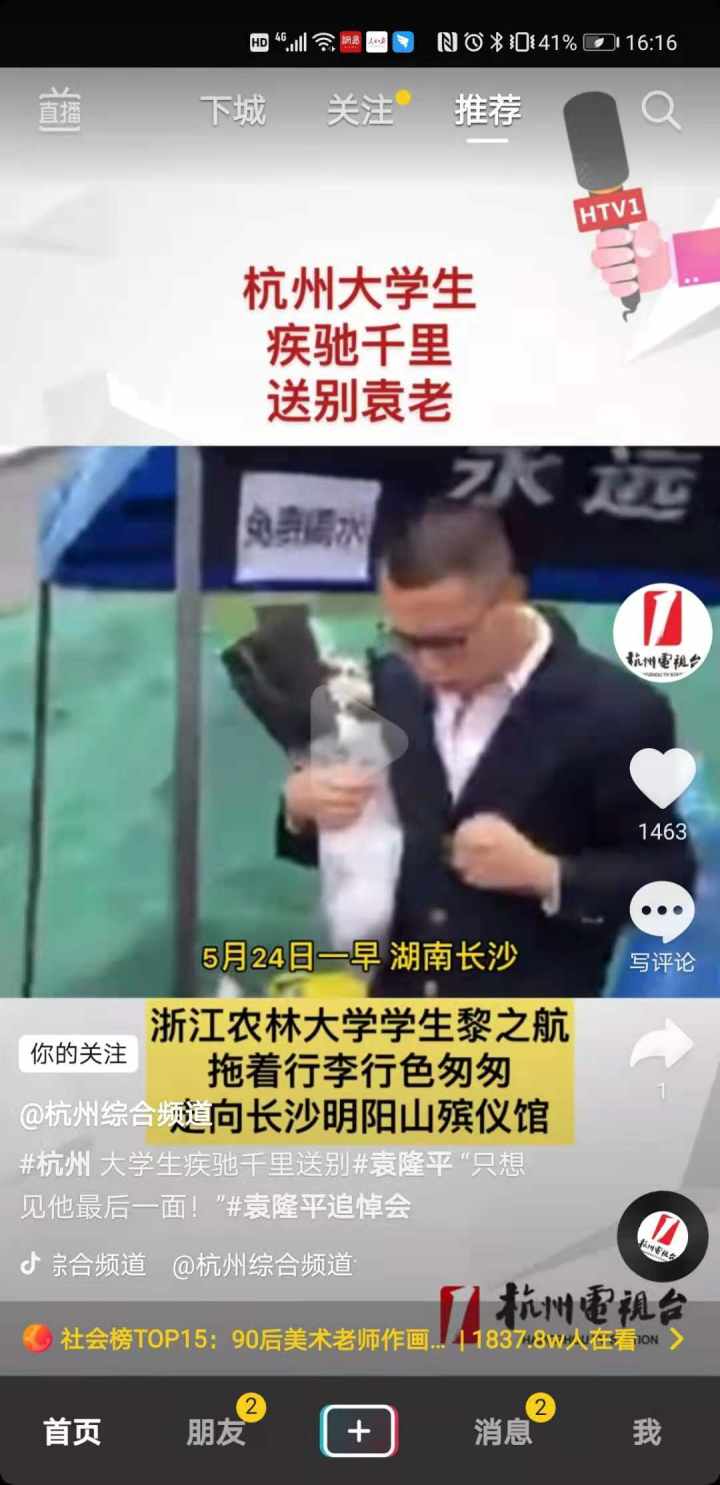Open the @杭州综合频道 author name

(x=115, y=1115)
